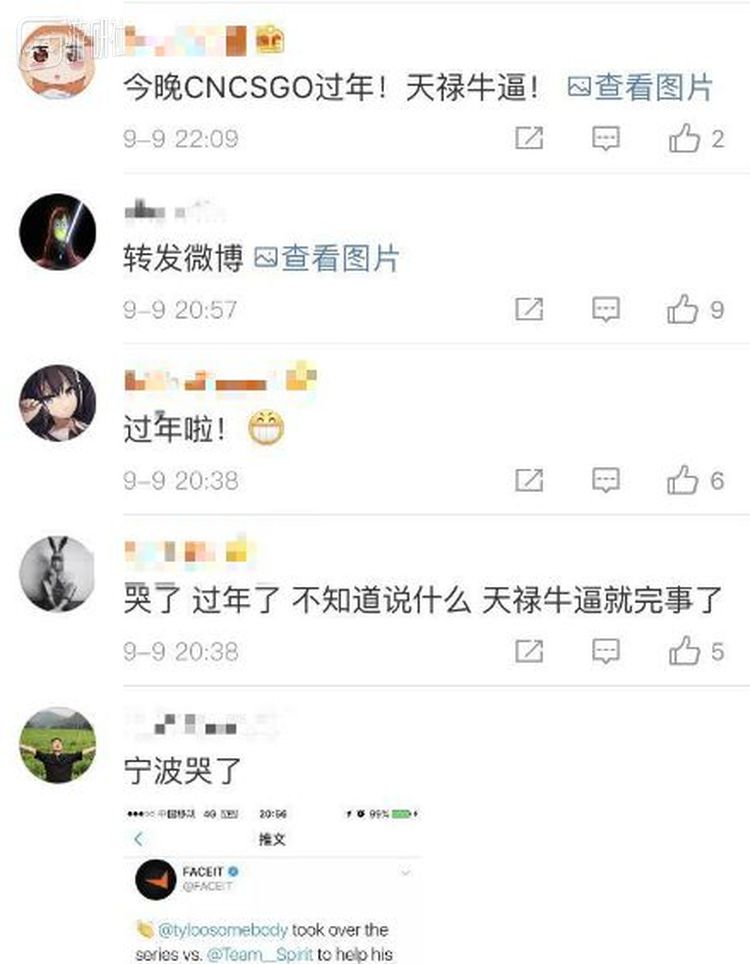750x964 pixels.
Task: Repost the comment posted at 9-9 22:09
Action: 528,139
